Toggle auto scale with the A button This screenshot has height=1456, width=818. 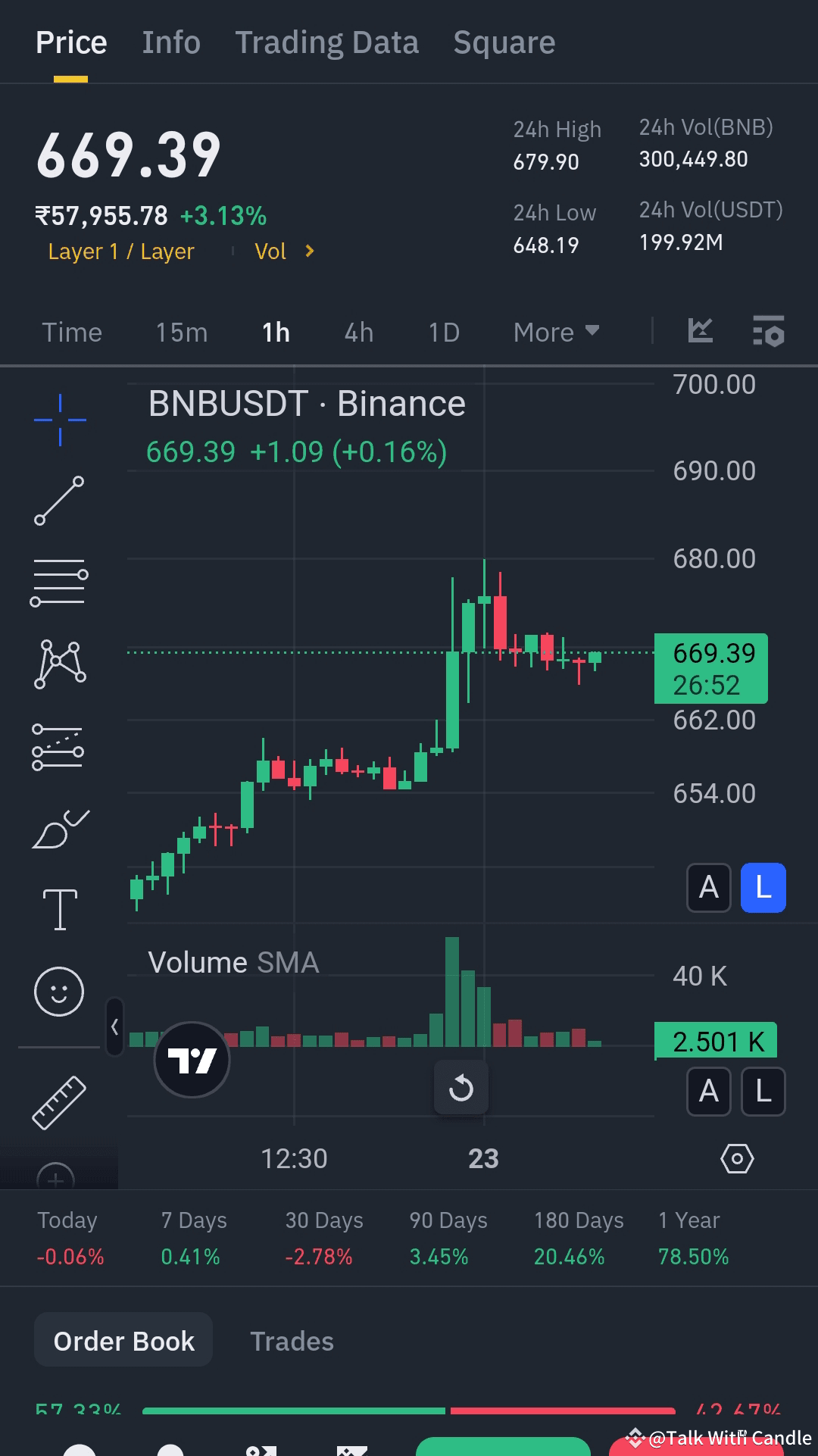(x=708, y=887)
